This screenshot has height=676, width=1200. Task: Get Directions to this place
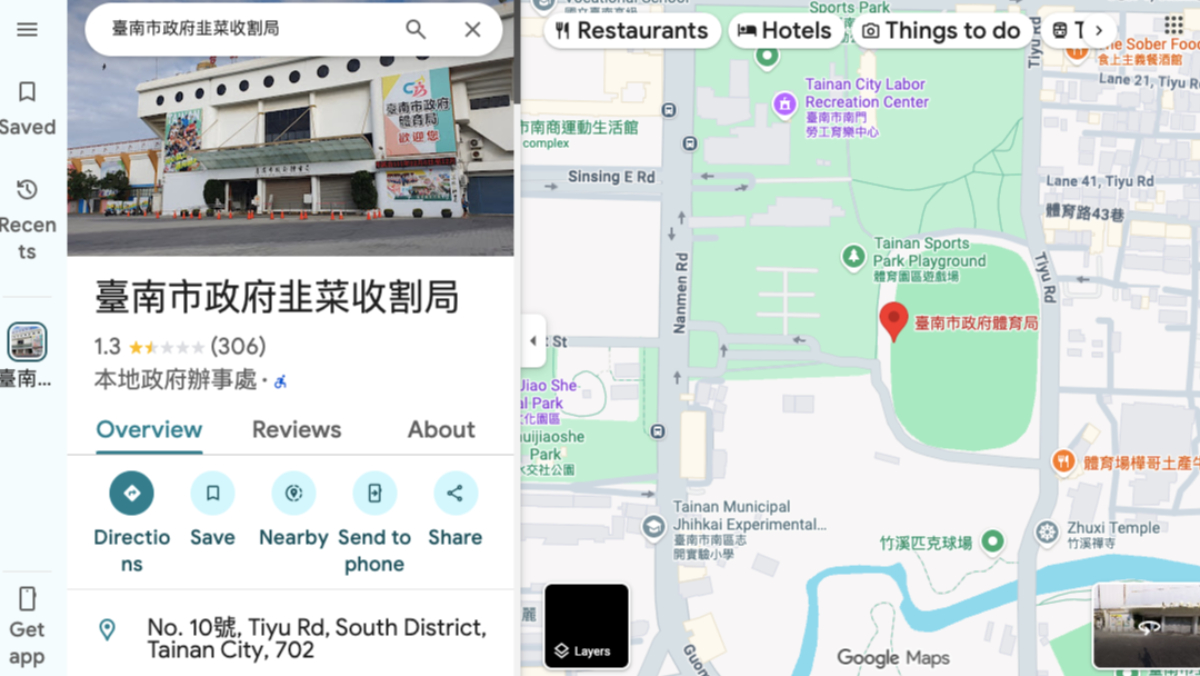tap(132, 493)
